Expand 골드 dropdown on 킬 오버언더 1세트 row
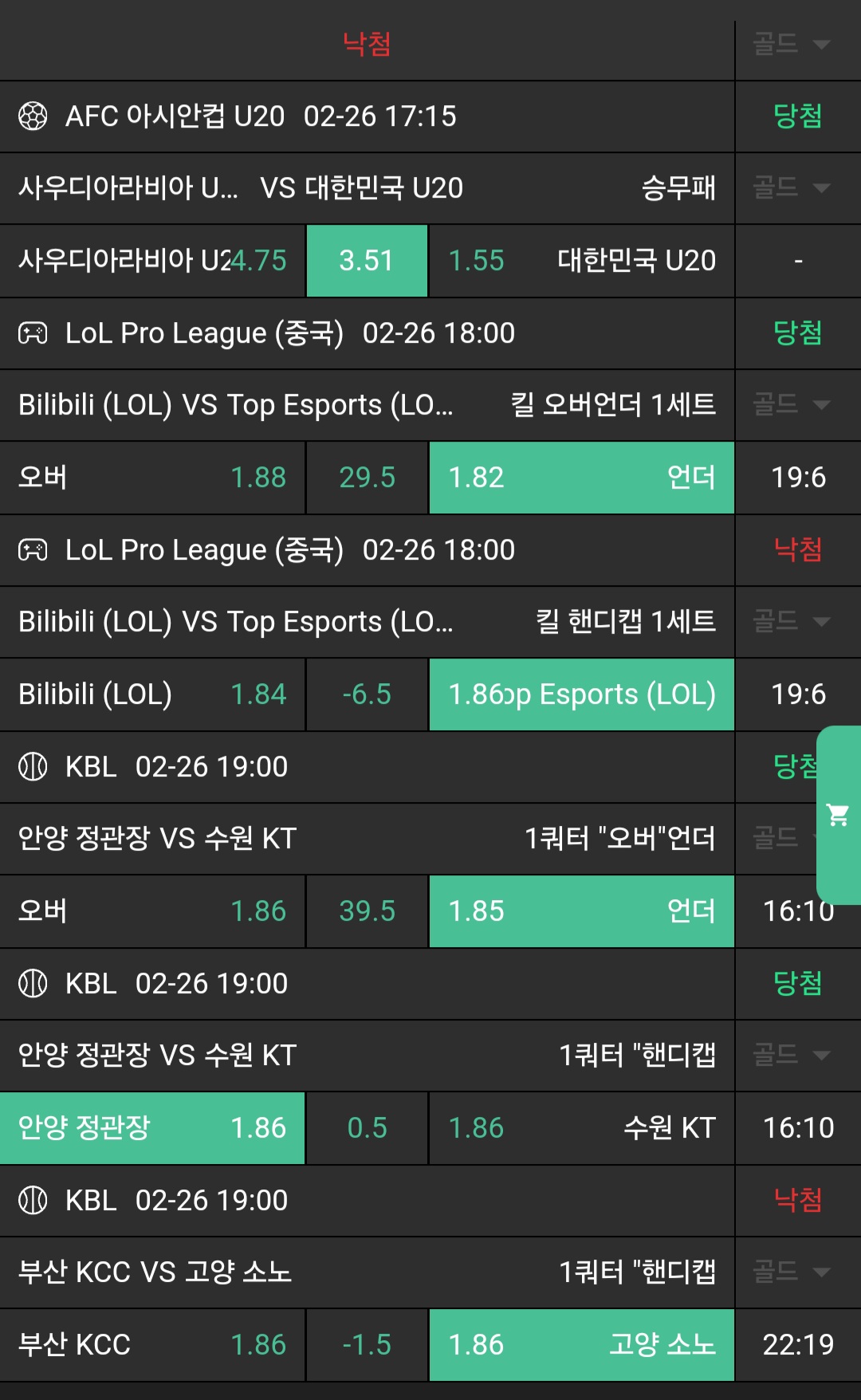 tap(792, 405)
